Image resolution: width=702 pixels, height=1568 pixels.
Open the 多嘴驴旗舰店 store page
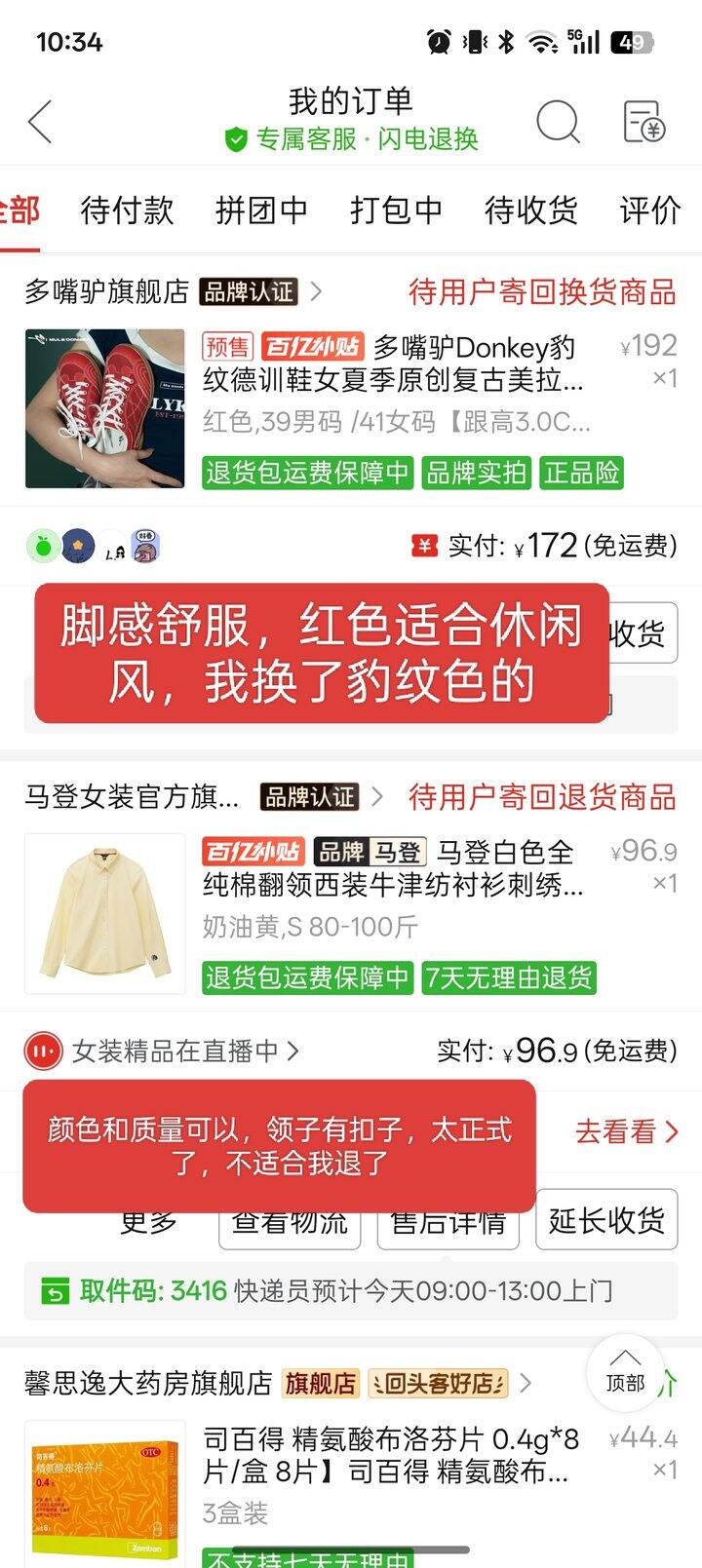click(107, 291)
